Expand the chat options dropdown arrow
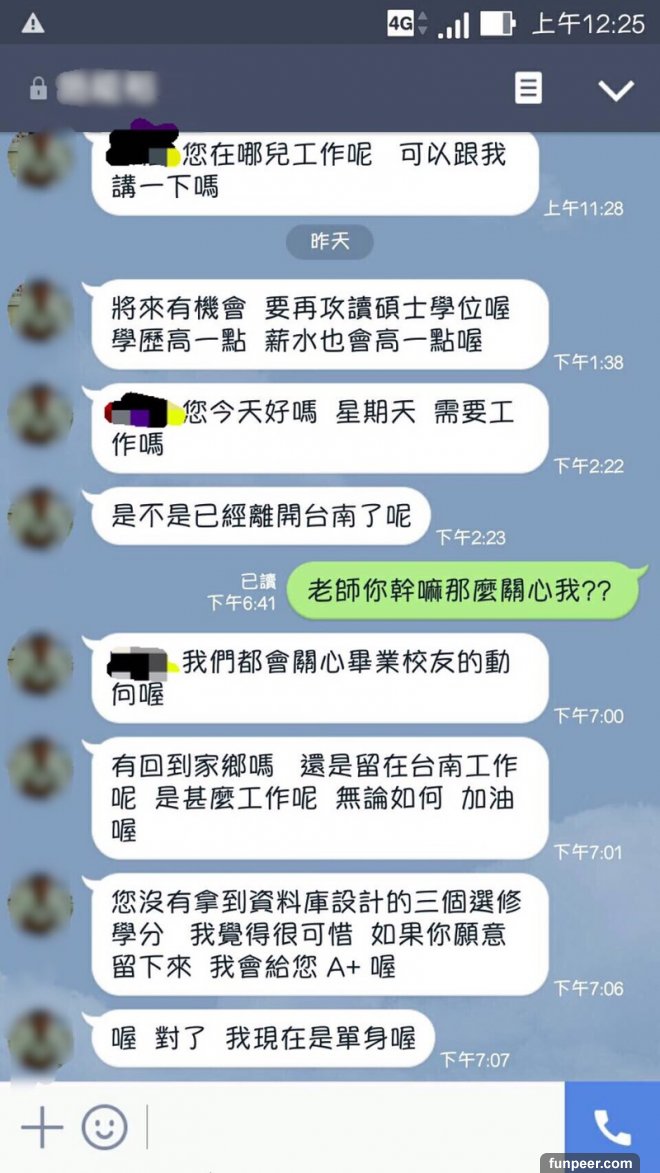Viewport: 660px width, 1173px height. pos(615,90)
